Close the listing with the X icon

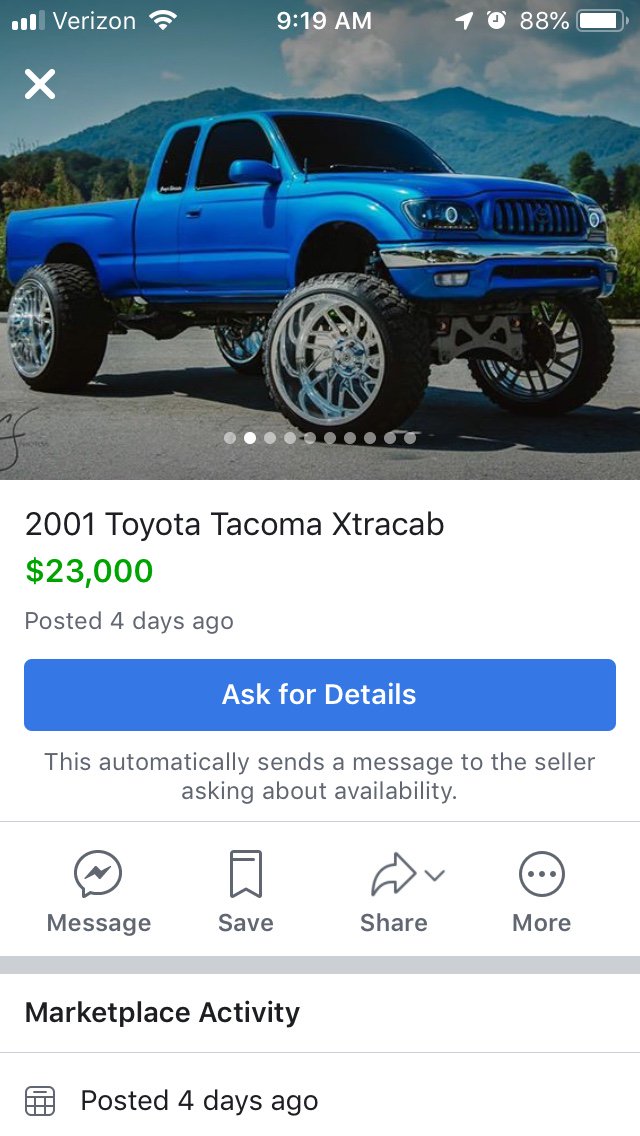click(x=40, y=84)
